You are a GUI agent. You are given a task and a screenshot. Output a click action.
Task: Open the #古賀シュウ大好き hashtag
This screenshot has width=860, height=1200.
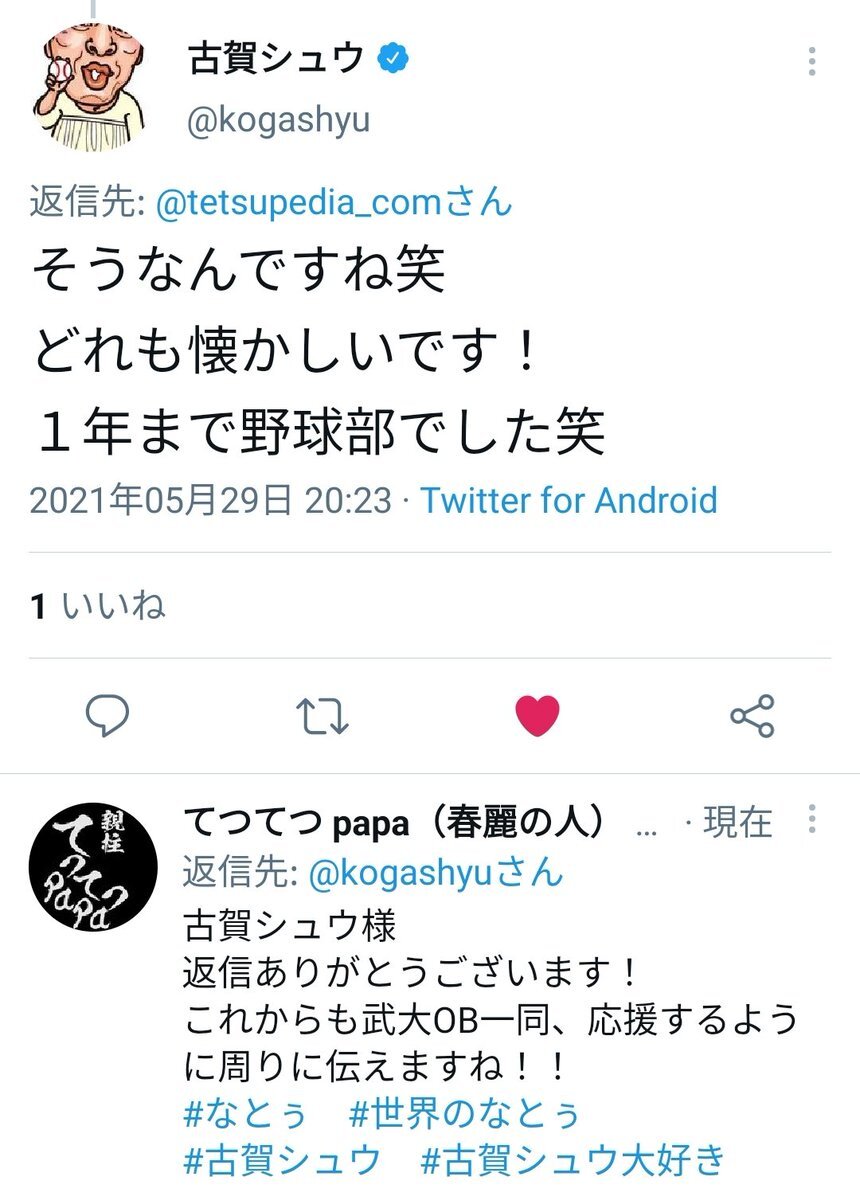click(x=572, y=1161)
